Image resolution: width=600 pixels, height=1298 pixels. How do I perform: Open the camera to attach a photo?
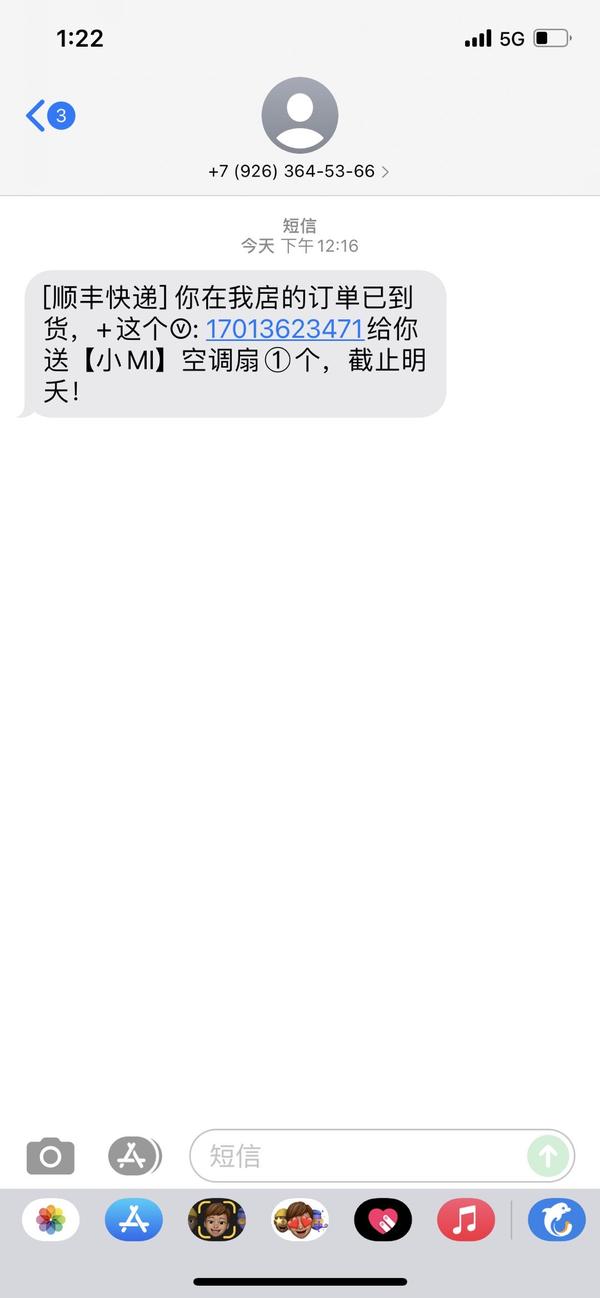[x=50, y=1157]
